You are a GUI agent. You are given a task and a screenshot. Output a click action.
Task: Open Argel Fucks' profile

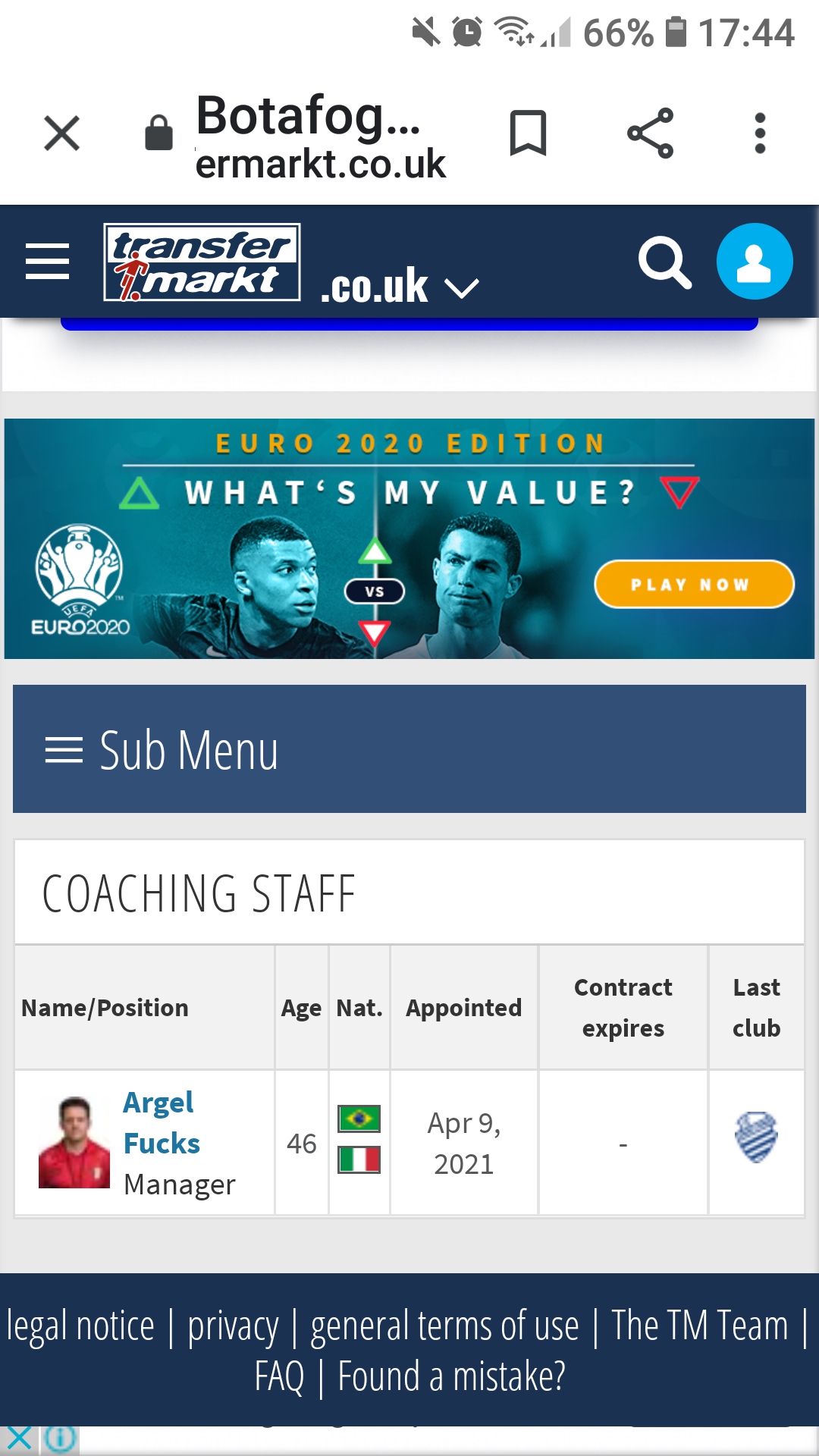(x=161, y=1123)
